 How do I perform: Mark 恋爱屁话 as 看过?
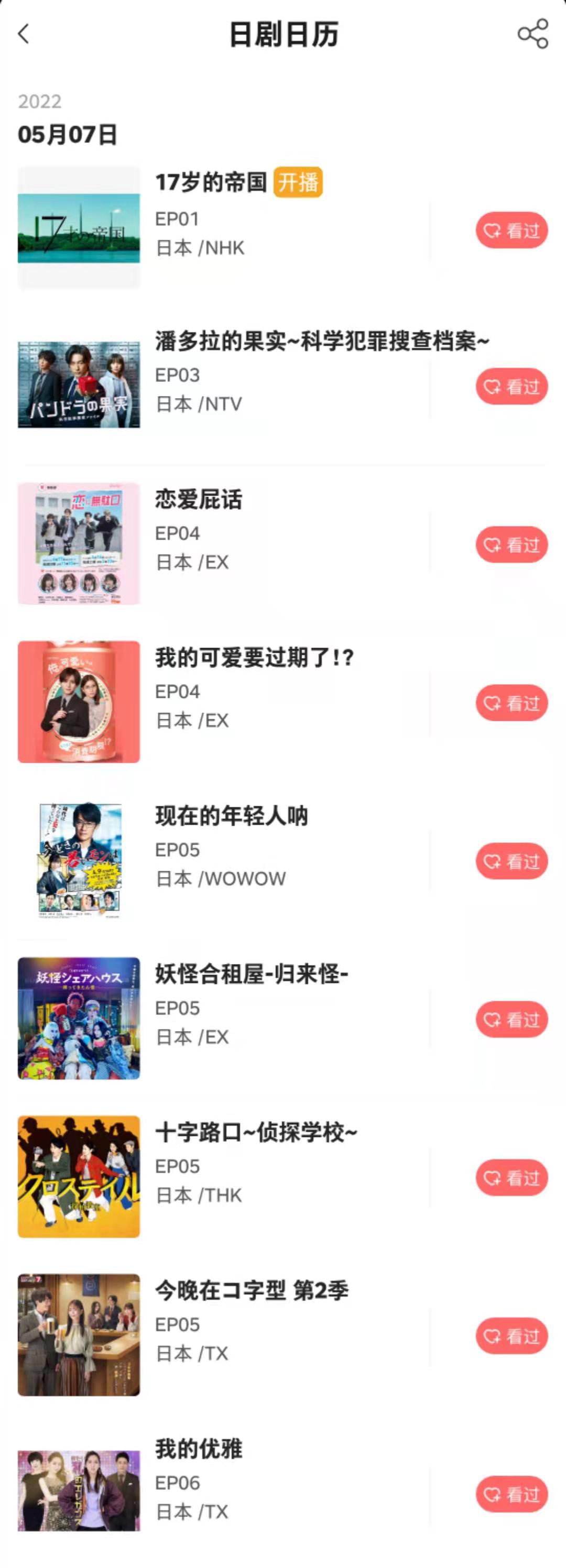point(511,545)
